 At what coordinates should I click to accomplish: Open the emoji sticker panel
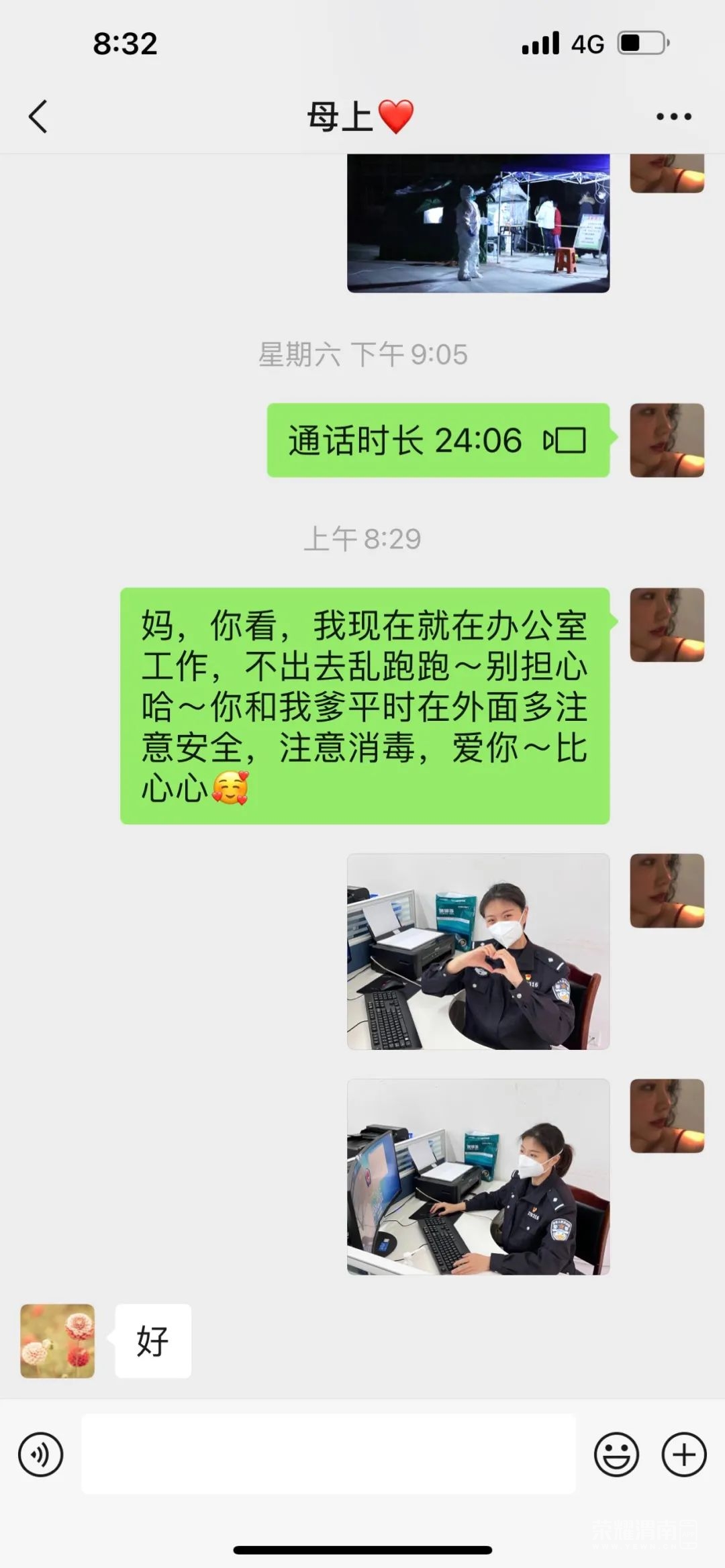tap(616, 1455)
